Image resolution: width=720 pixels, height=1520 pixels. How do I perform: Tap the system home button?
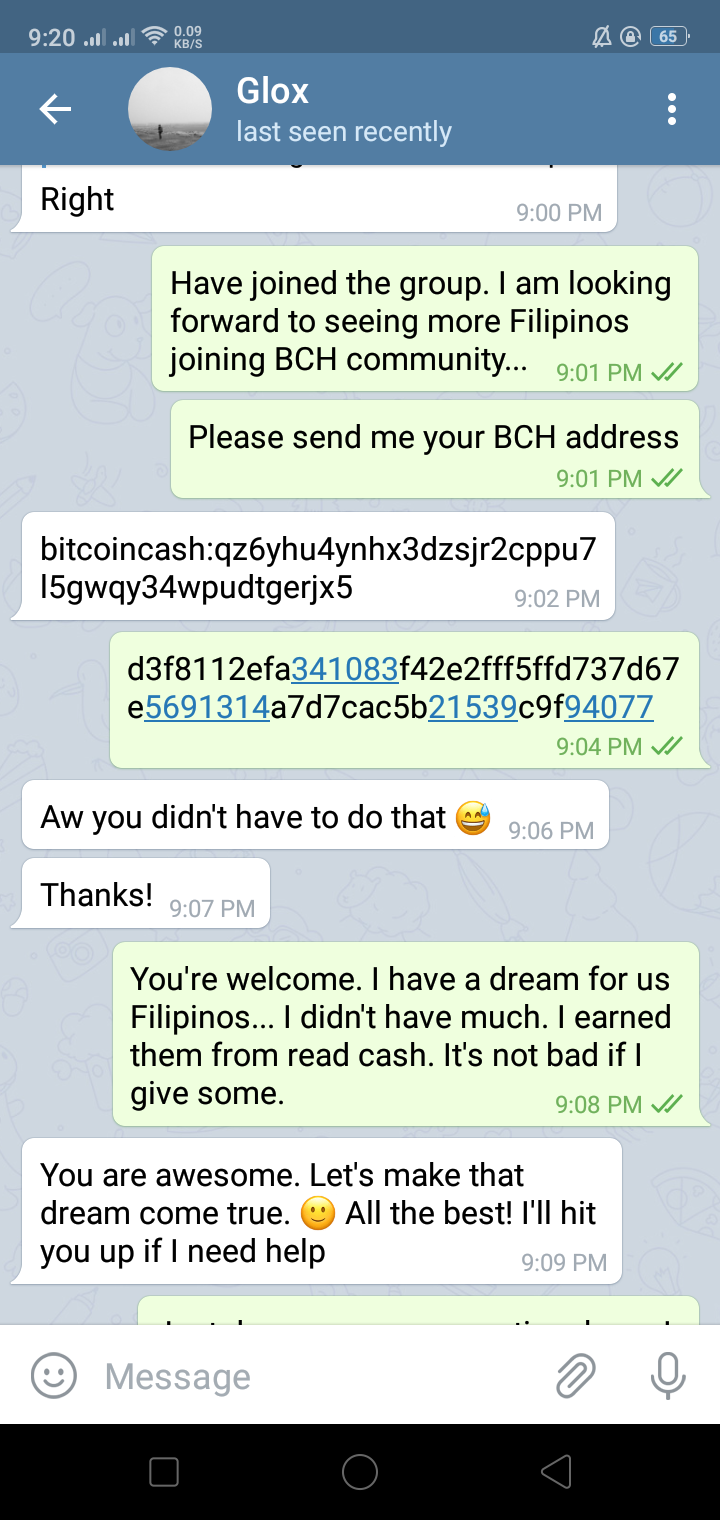pyautogui.click(x=359, y=1471)
